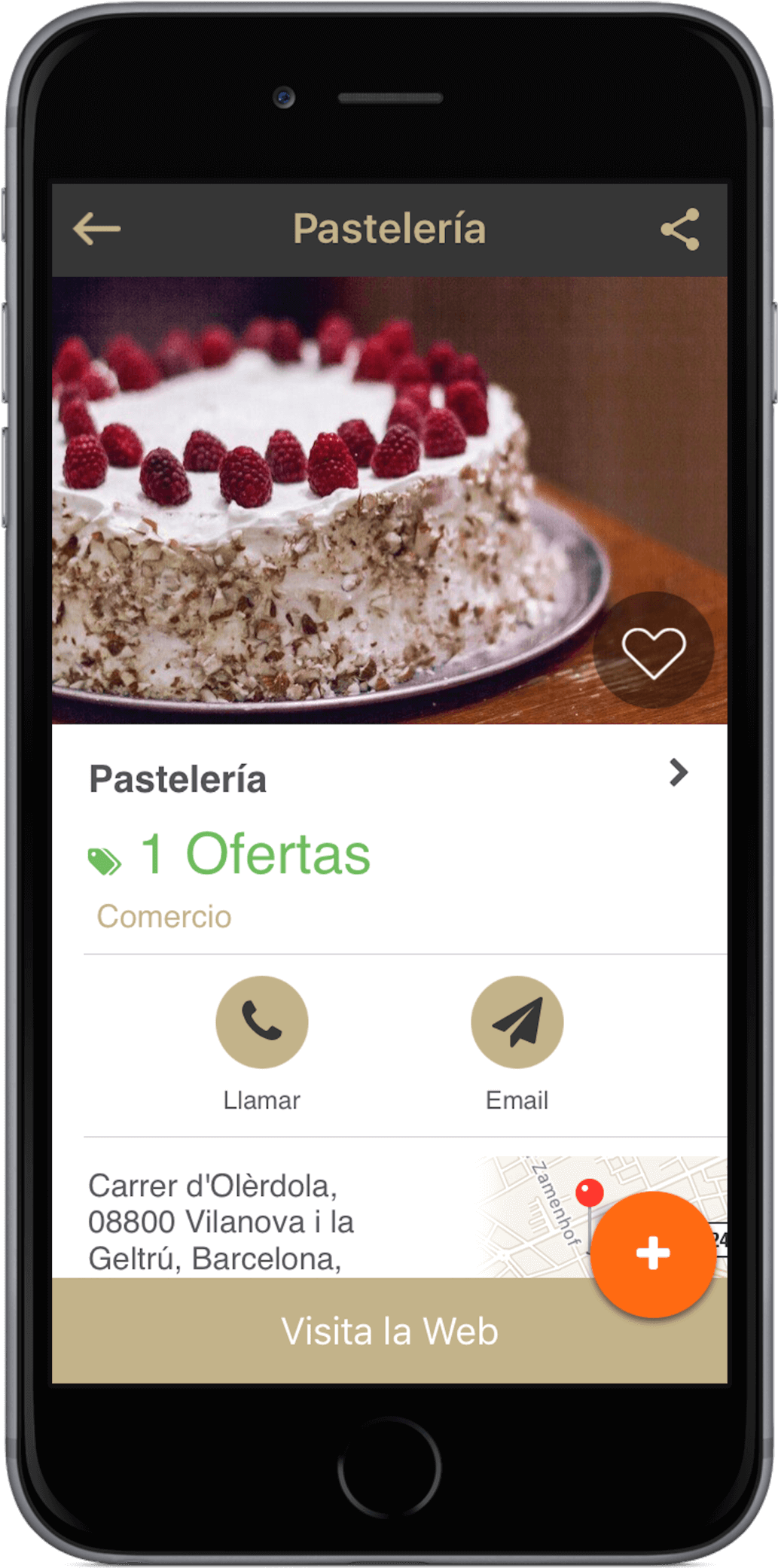Share this Pastelería listing

point(680,229)
